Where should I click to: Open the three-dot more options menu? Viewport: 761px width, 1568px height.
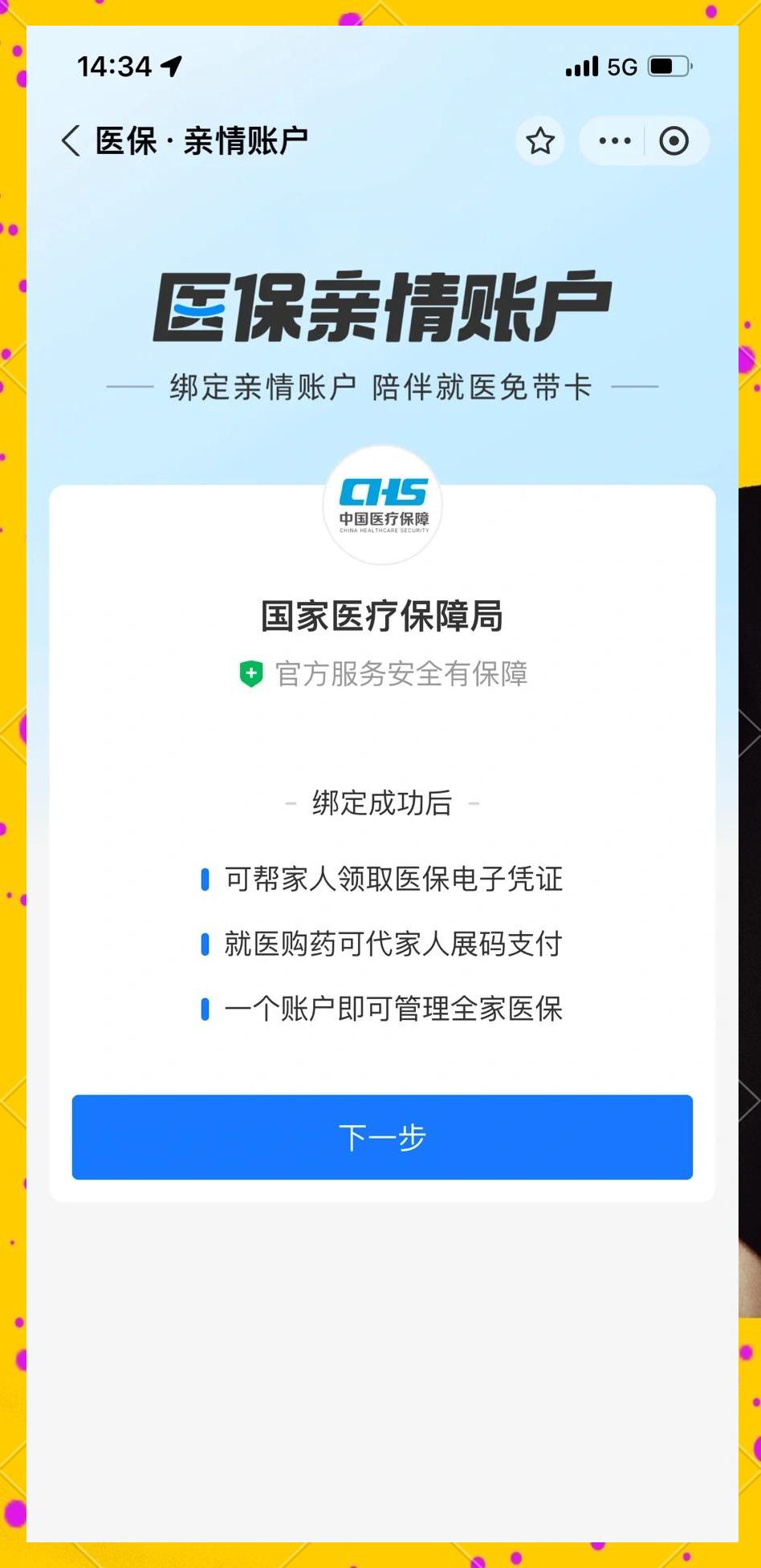(x=615, y=141)
